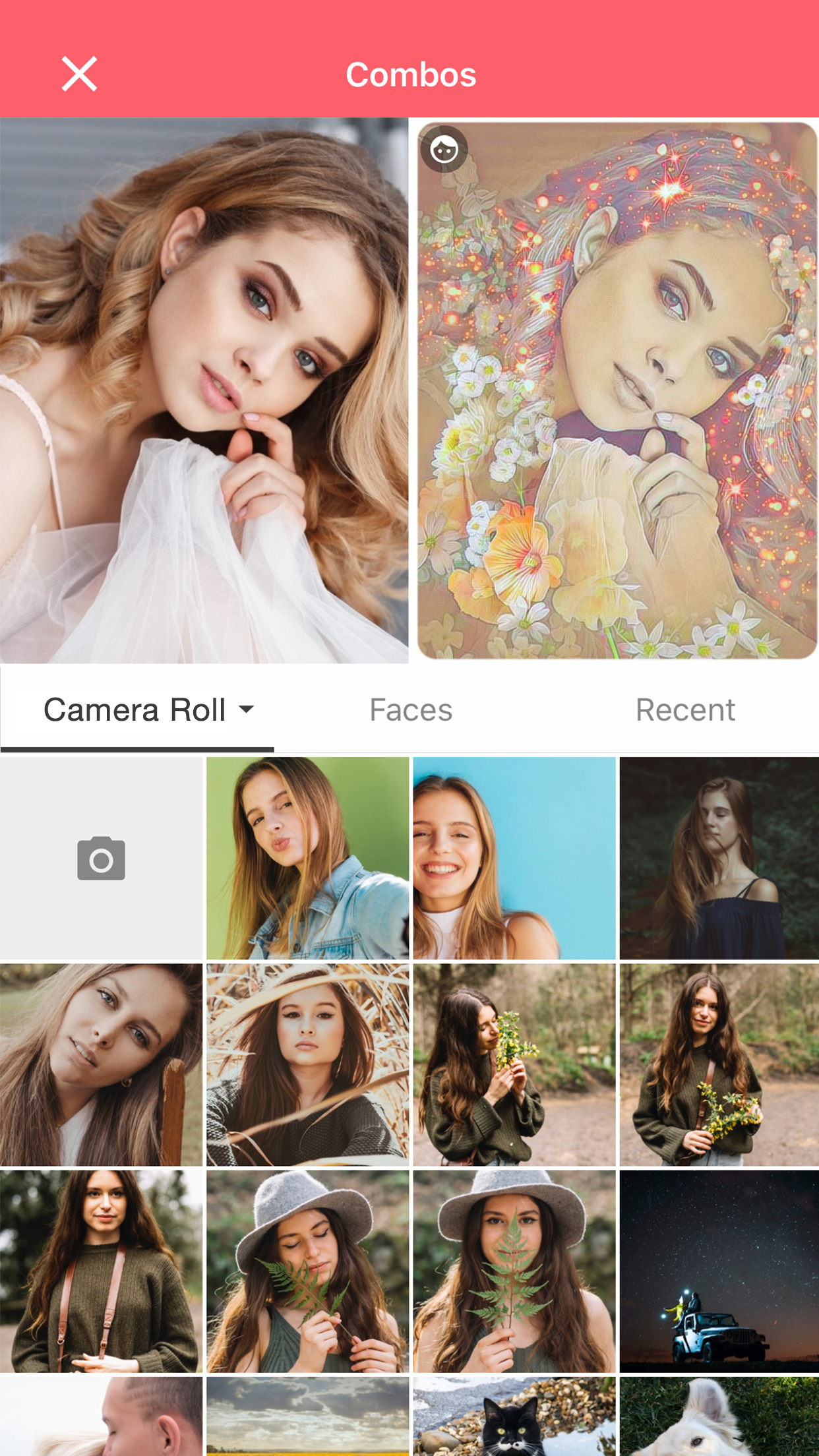Image resolution: width=819 pixels, height=1456 pixels.
Task: Choose the white dog on grass photo
Action: point(719,1416)
